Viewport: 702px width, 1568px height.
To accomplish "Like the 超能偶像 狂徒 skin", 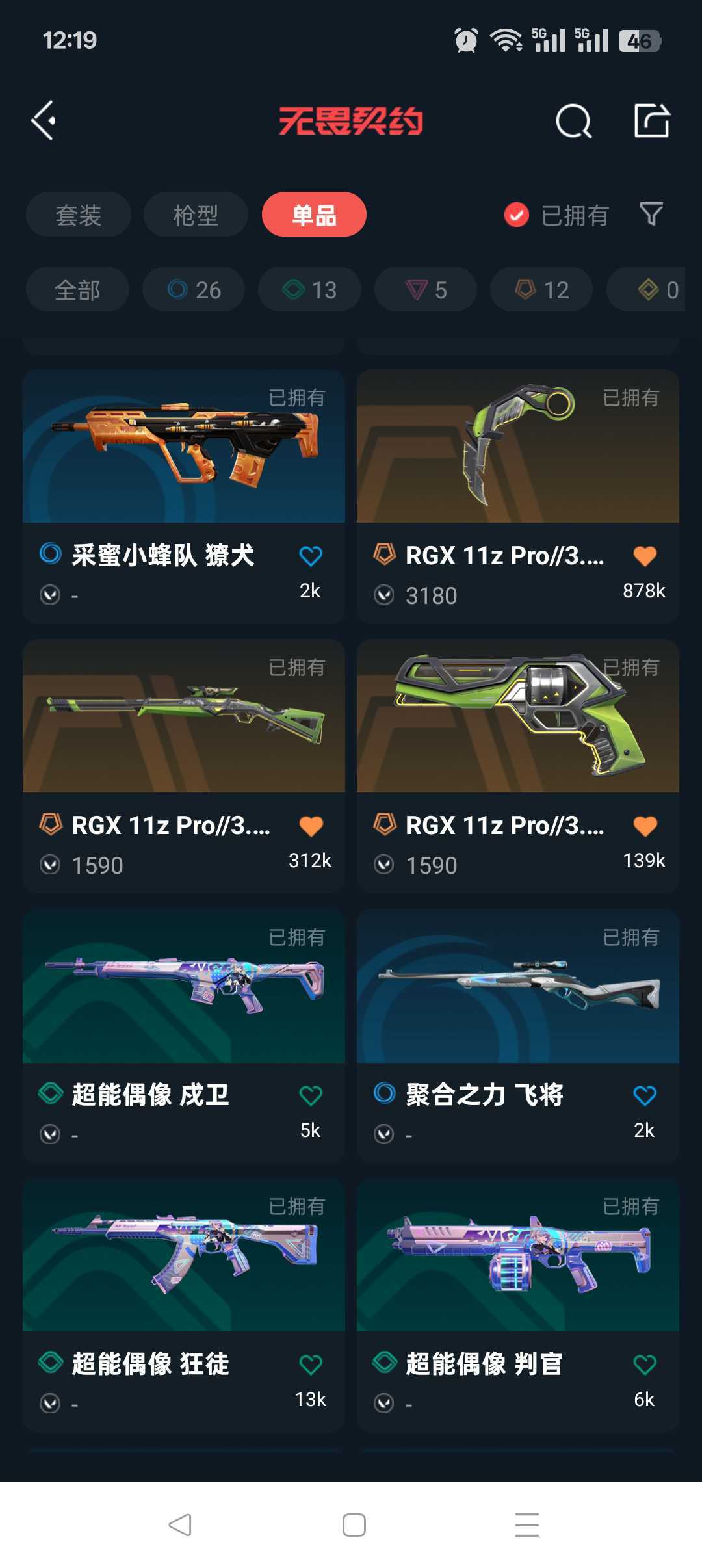I will [311, 1365].
